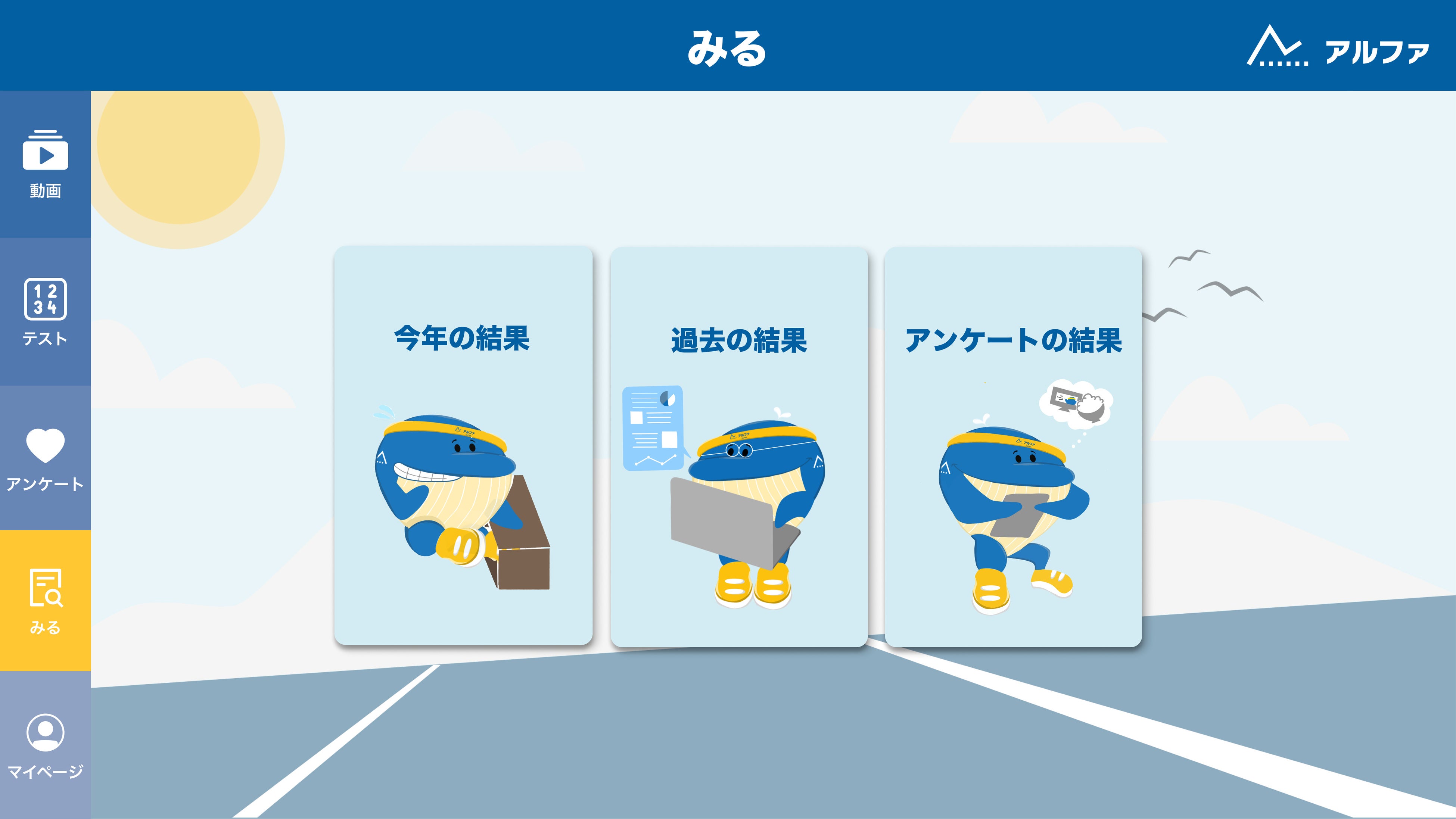The width and height of the screenshot is (1456, 819).
Task: Open the アンケートの結果 card
Action: pos(1013,446)
